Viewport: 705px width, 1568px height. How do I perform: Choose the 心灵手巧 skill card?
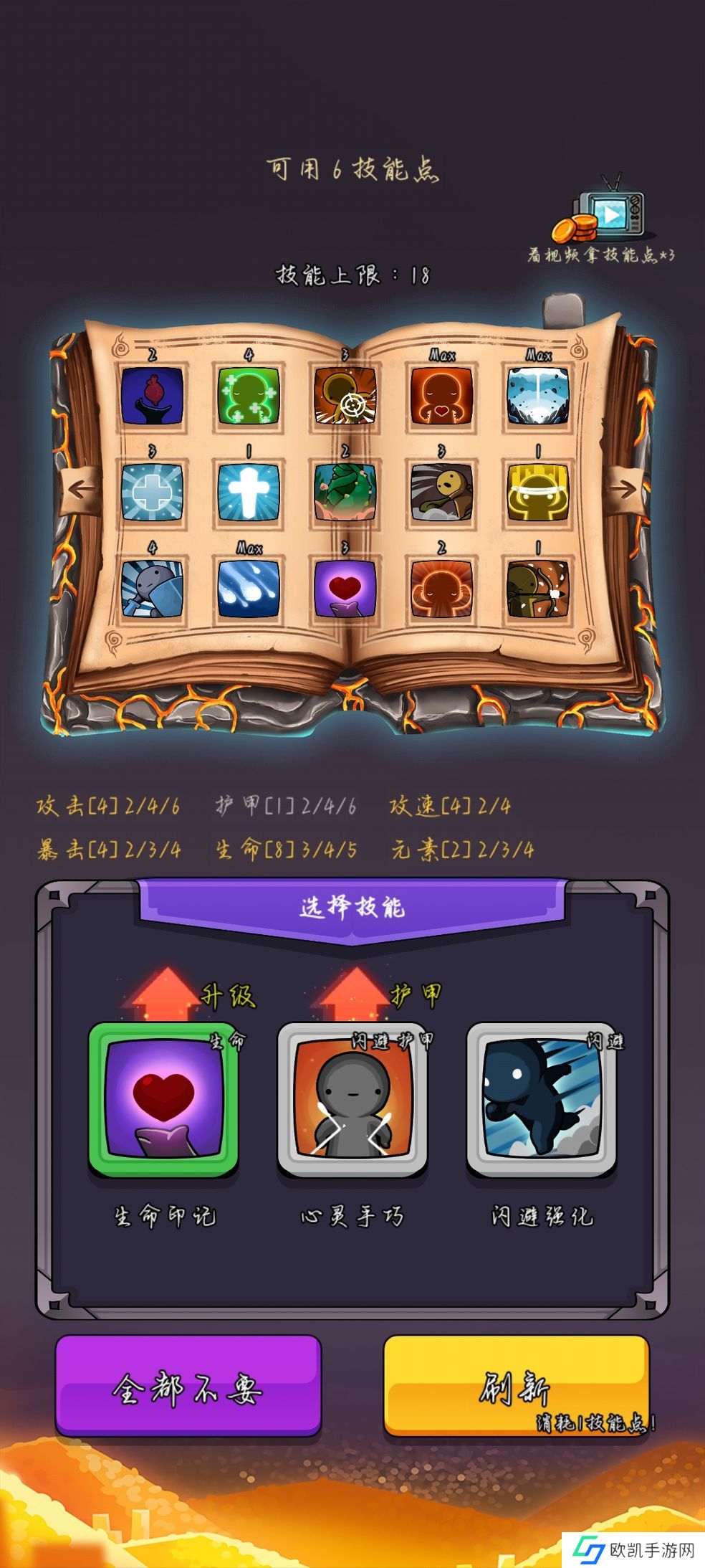[352, 1099]
